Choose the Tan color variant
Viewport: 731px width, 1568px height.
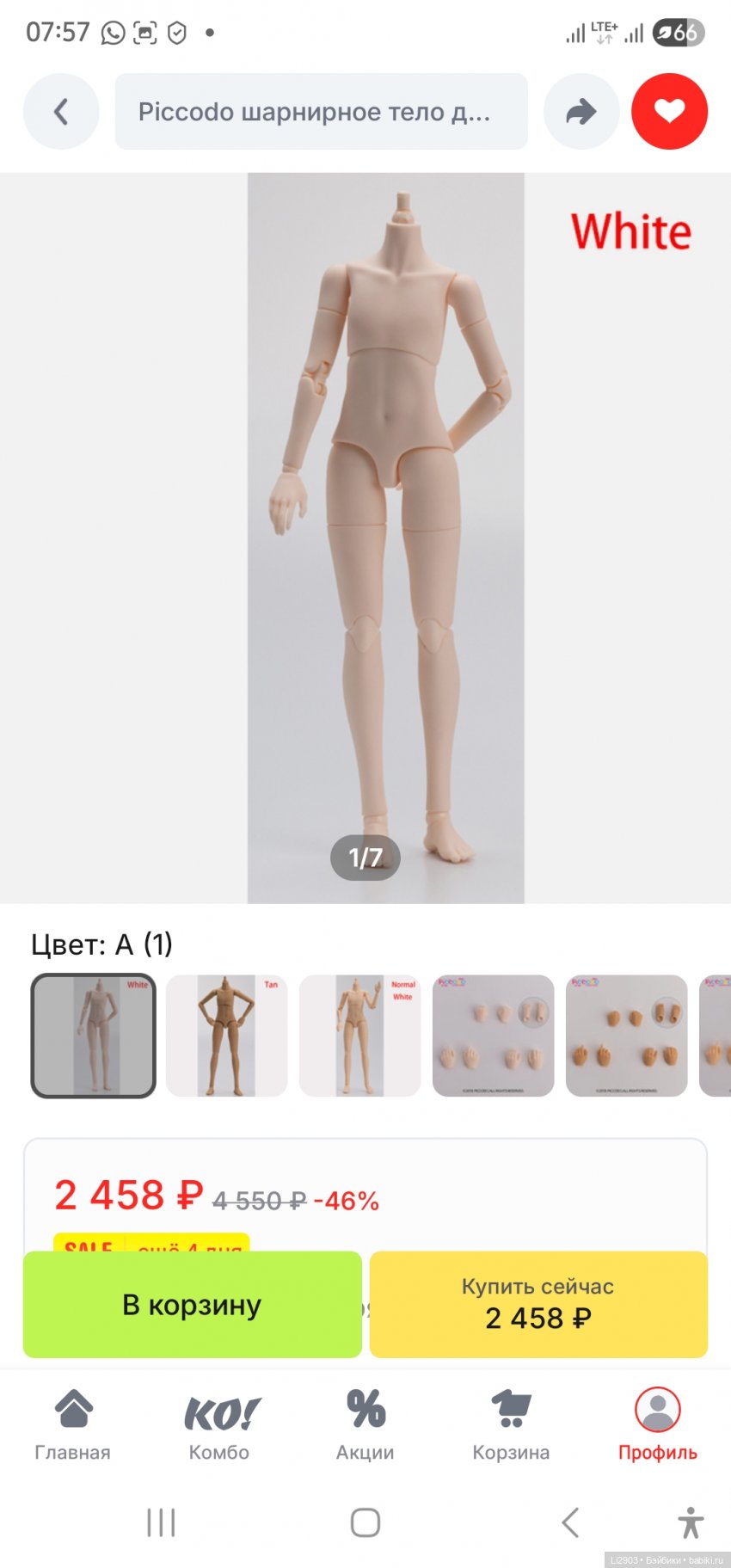(226, 1036)
